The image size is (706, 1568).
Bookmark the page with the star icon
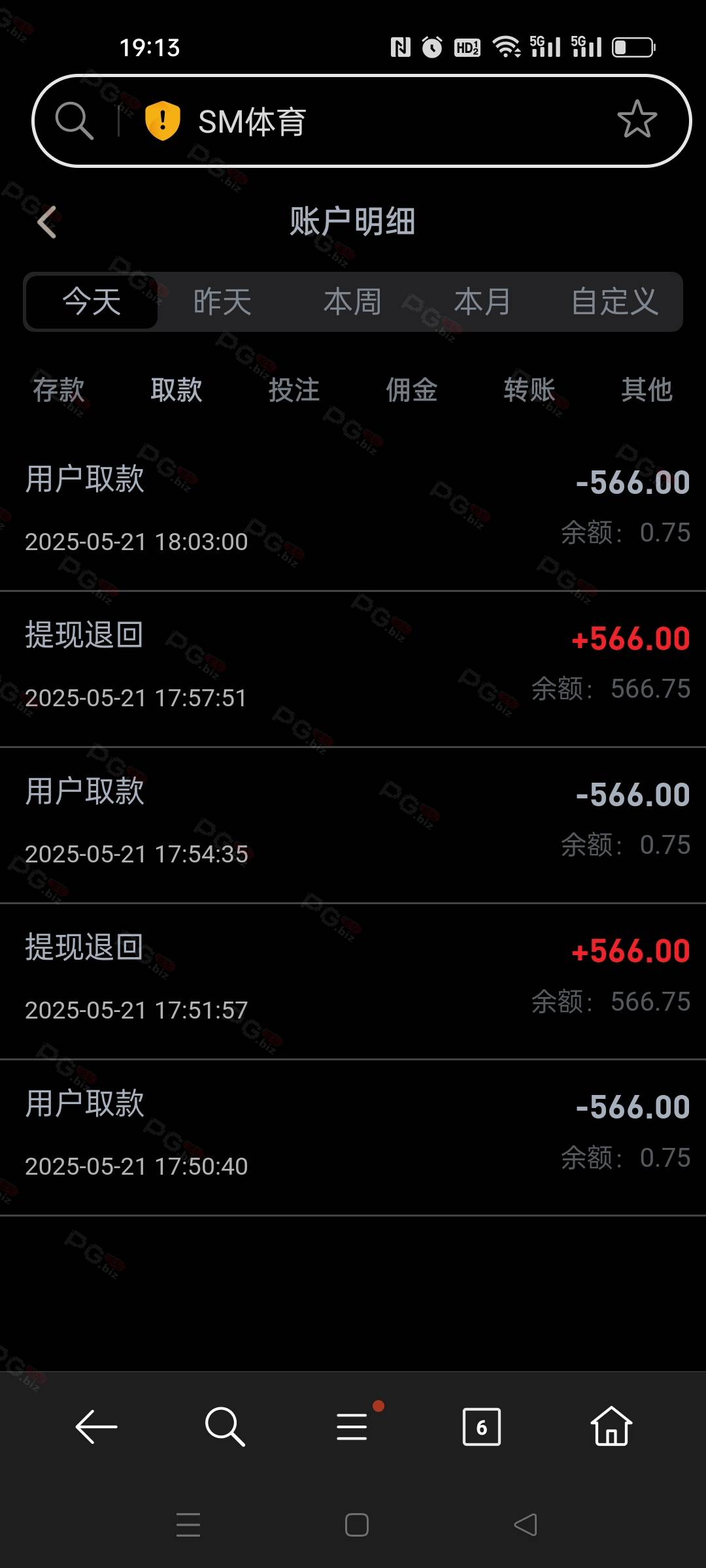pos(637,120)
